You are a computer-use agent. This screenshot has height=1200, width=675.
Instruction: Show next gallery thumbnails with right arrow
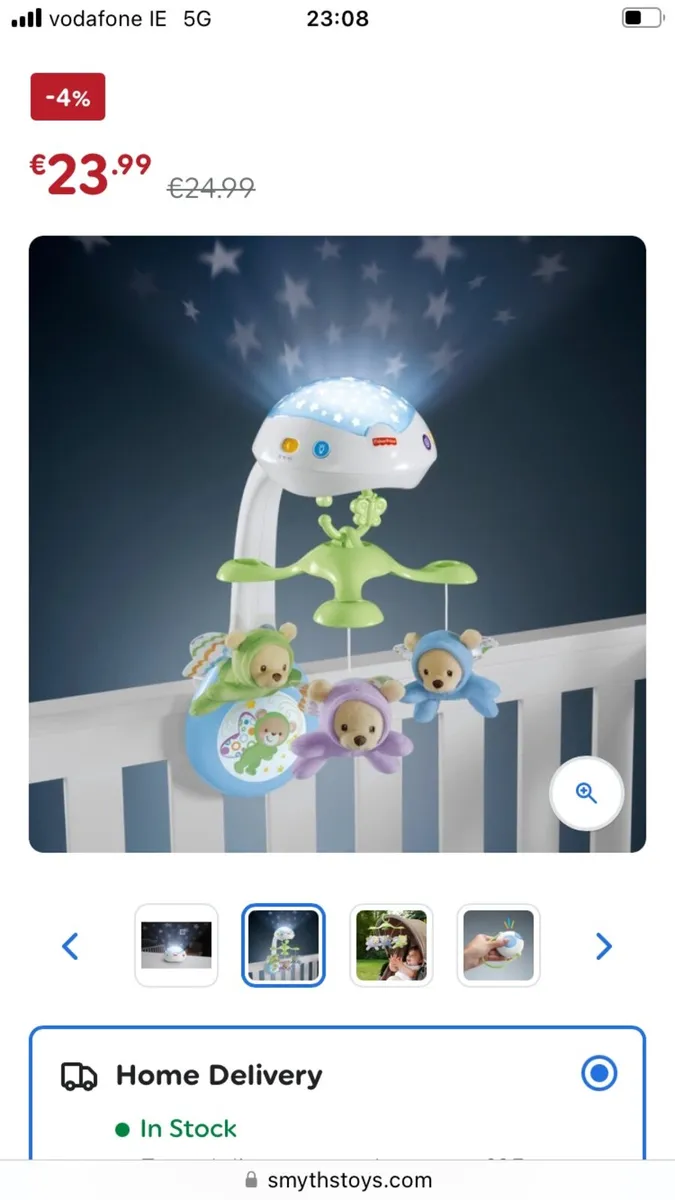click(603, 945)
